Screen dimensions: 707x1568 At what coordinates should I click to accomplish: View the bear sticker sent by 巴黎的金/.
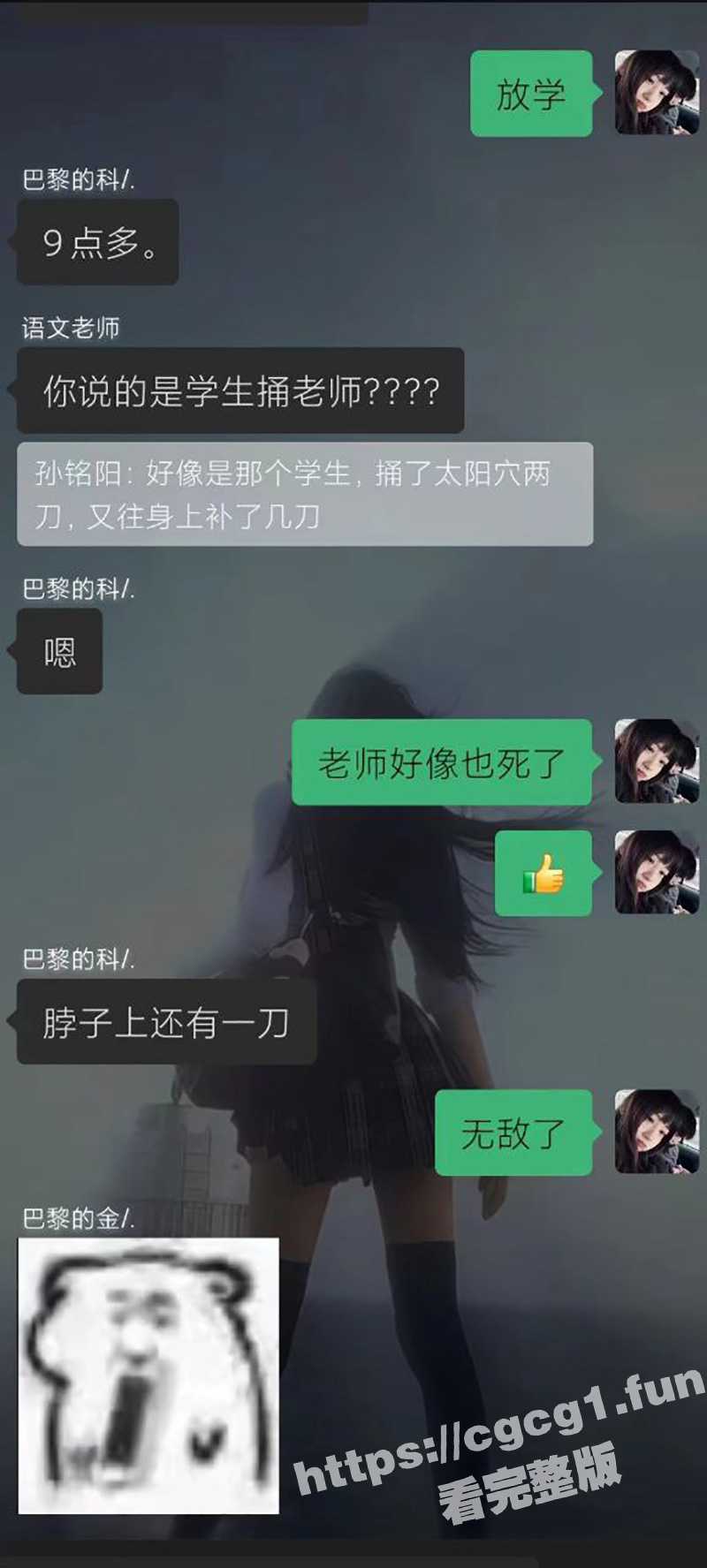coord(148,1375)
